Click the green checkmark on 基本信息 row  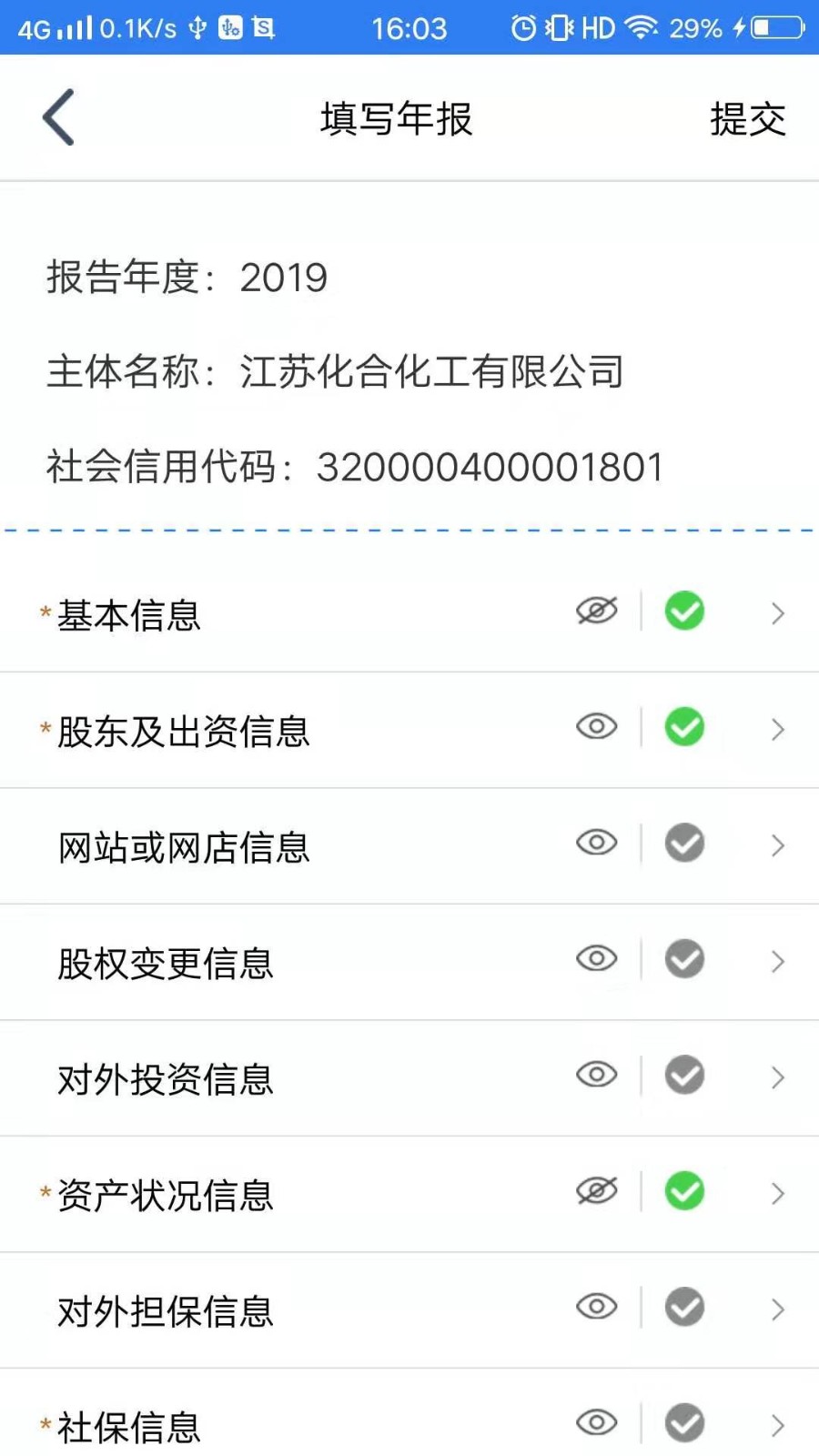[684, 612]
